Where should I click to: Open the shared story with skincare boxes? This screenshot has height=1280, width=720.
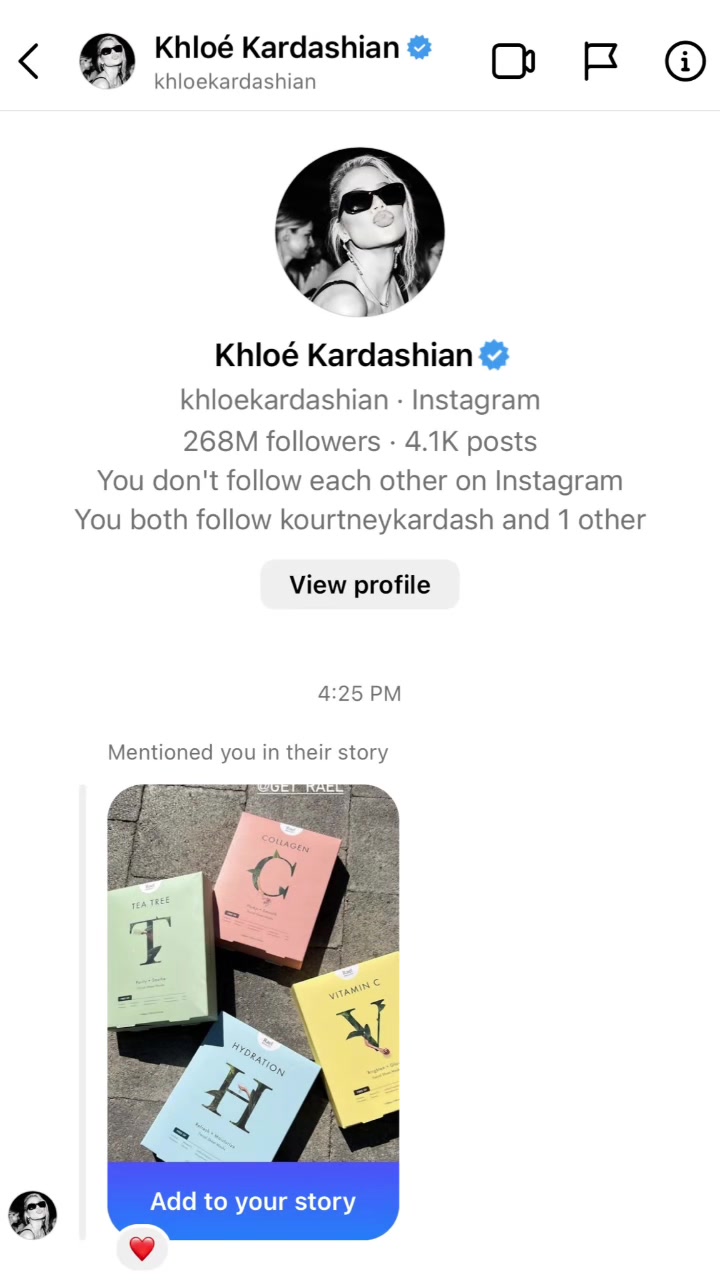pos(253,970)
